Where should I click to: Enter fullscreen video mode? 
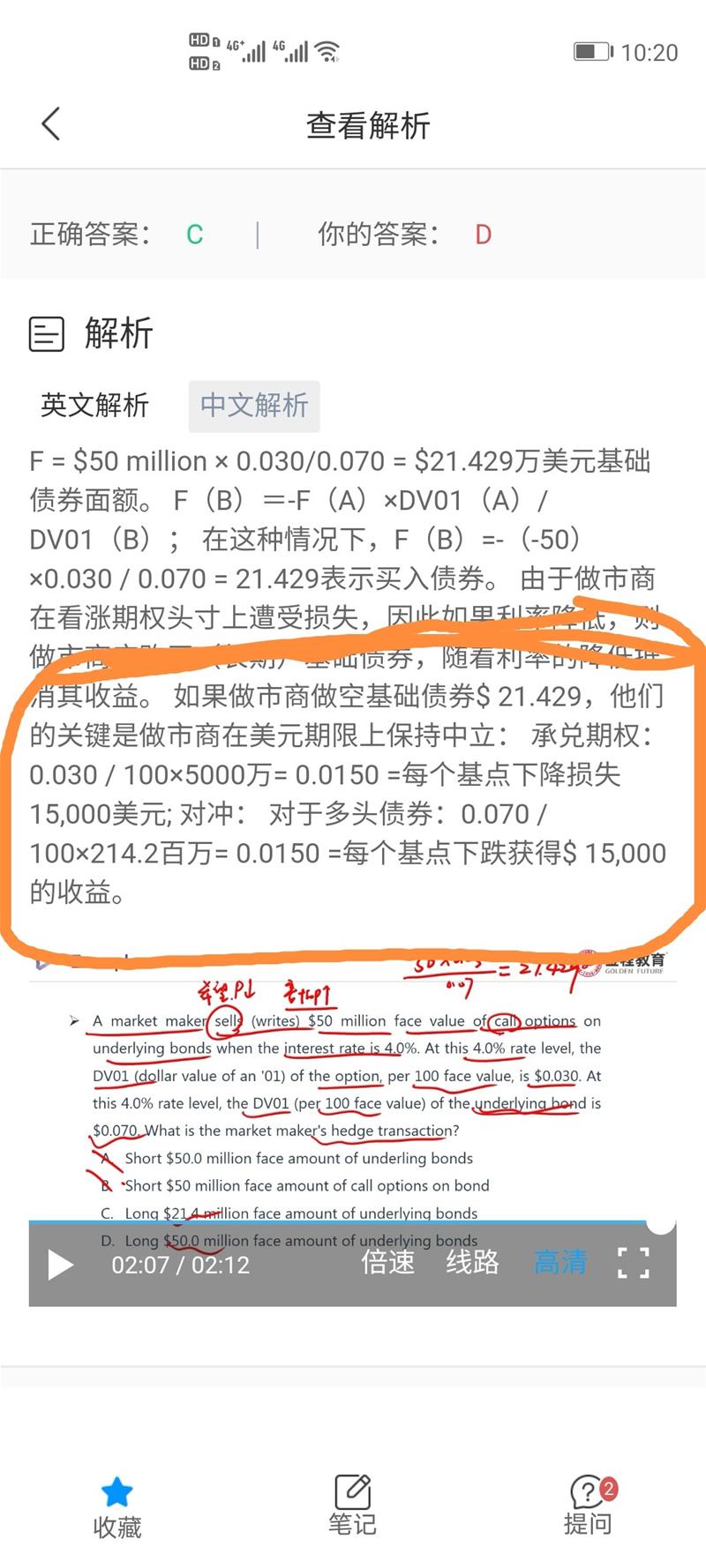click(x=633, y=1263)
